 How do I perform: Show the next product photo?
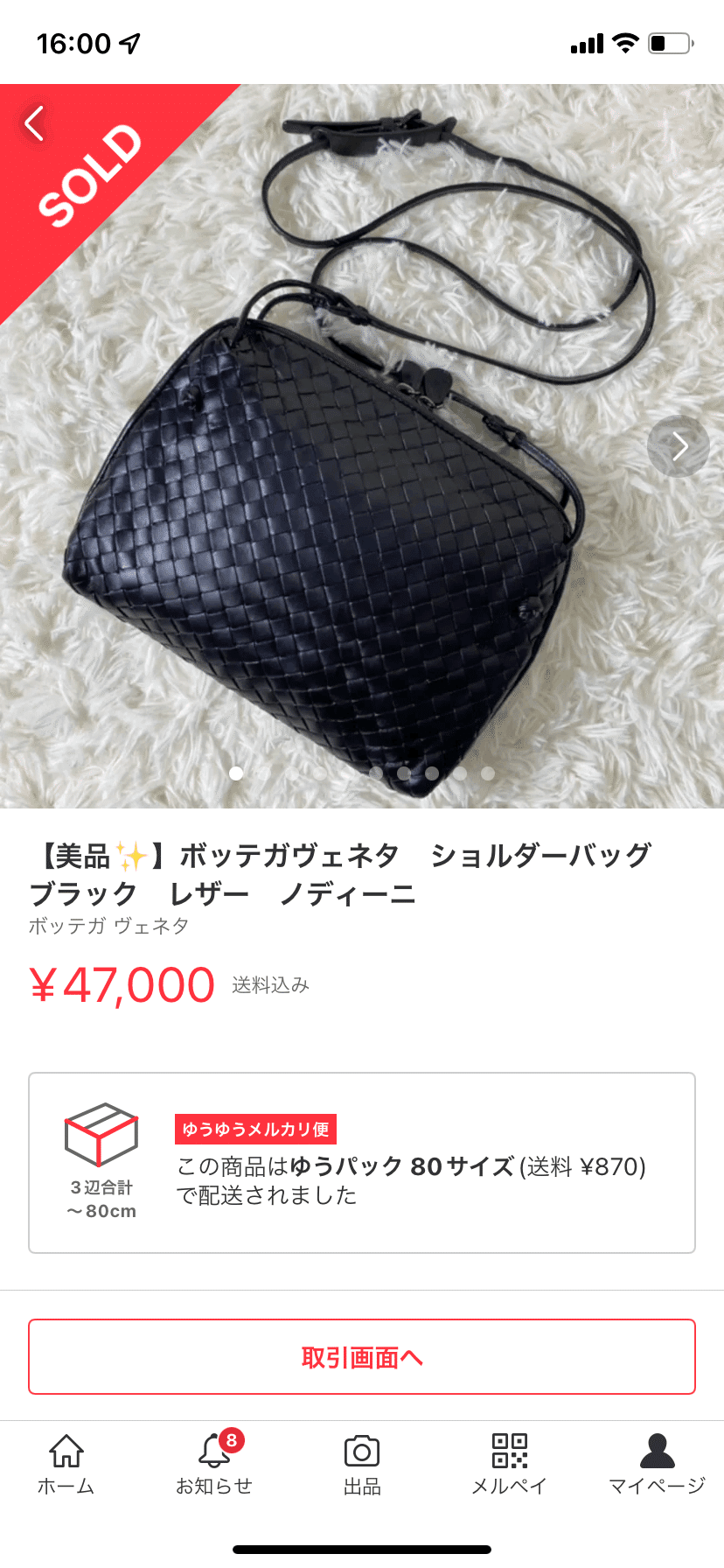679,446
